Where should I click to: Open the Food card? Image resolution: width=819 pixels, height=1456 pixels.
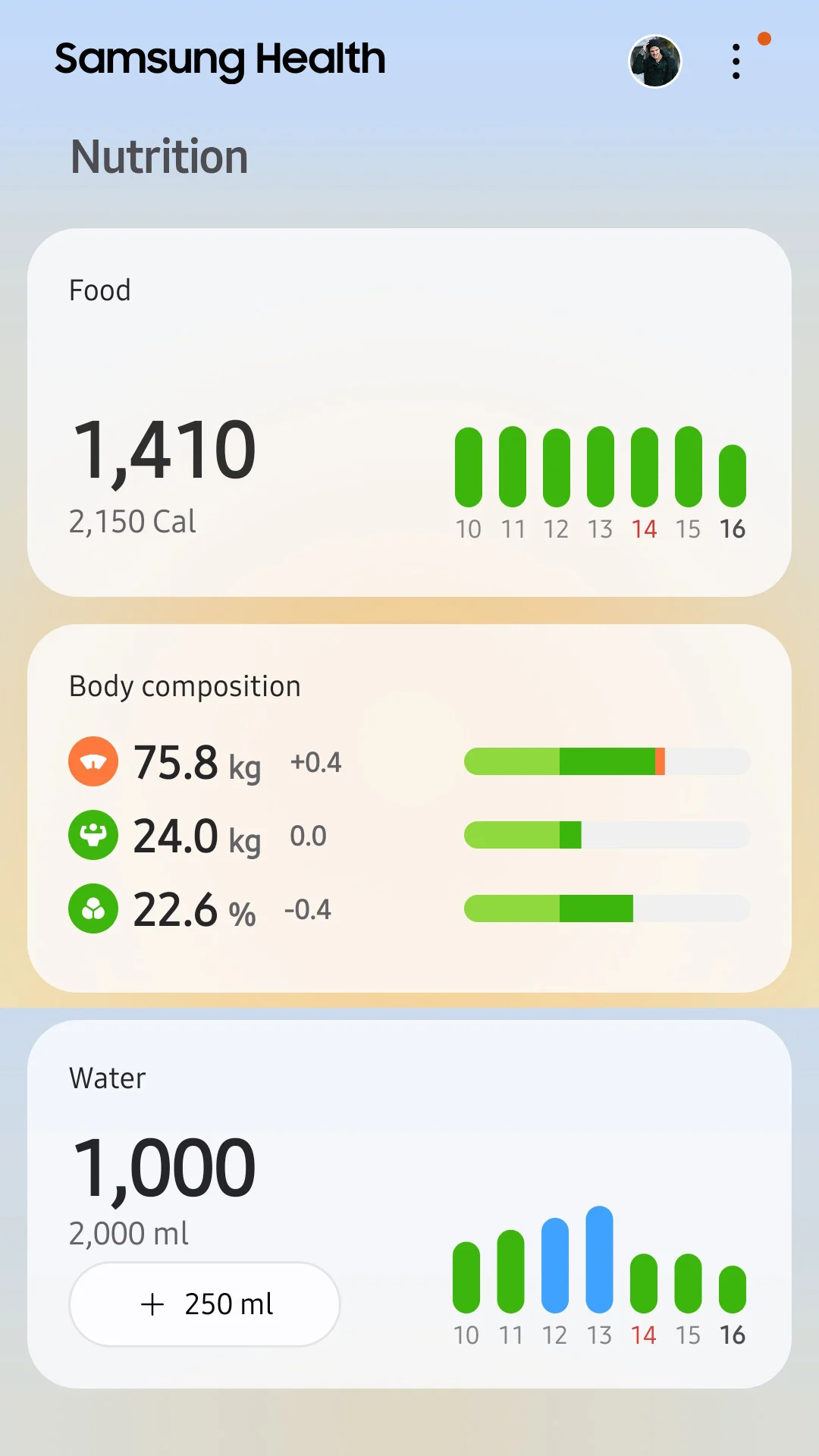point(409,413)
